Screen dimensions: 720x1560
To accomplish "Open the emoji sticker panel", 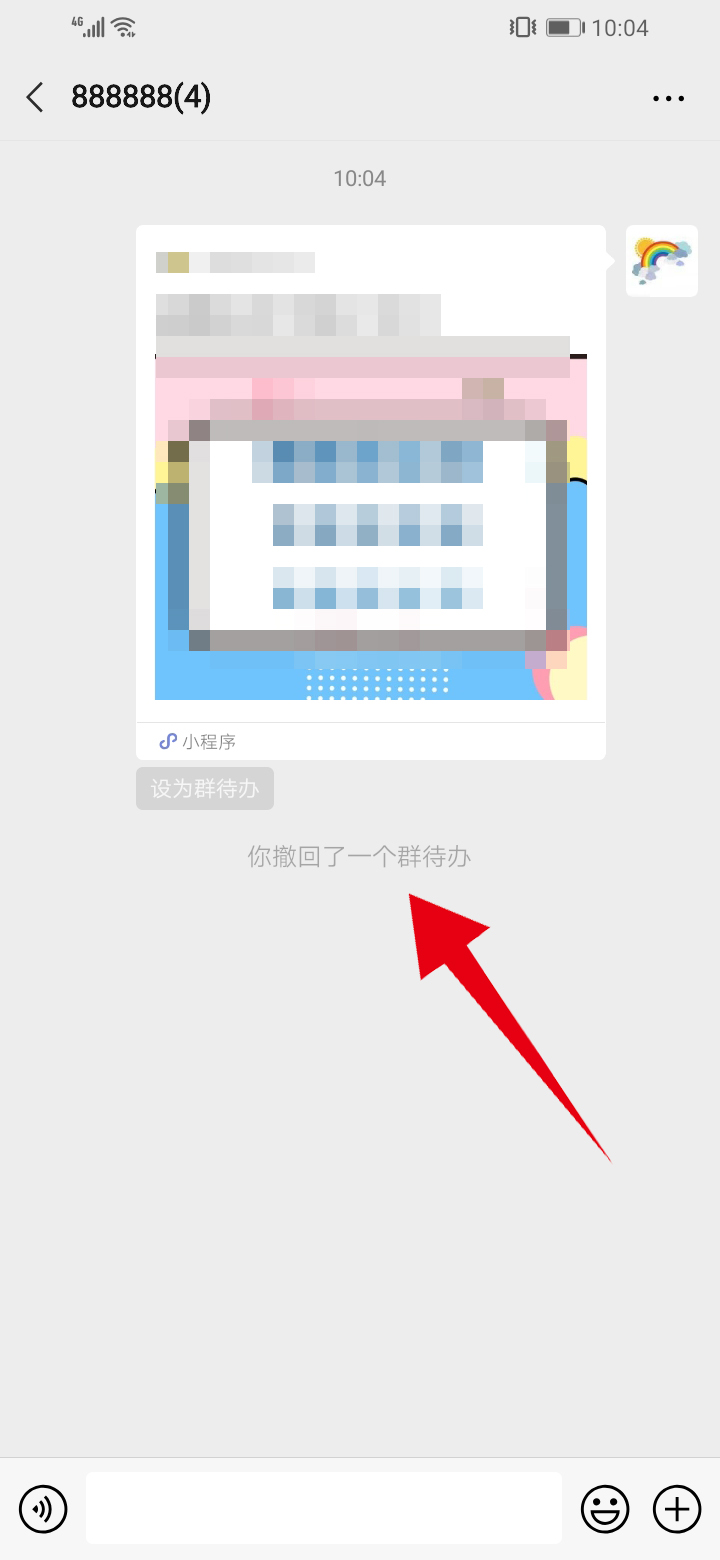I will click(606, 1508).
